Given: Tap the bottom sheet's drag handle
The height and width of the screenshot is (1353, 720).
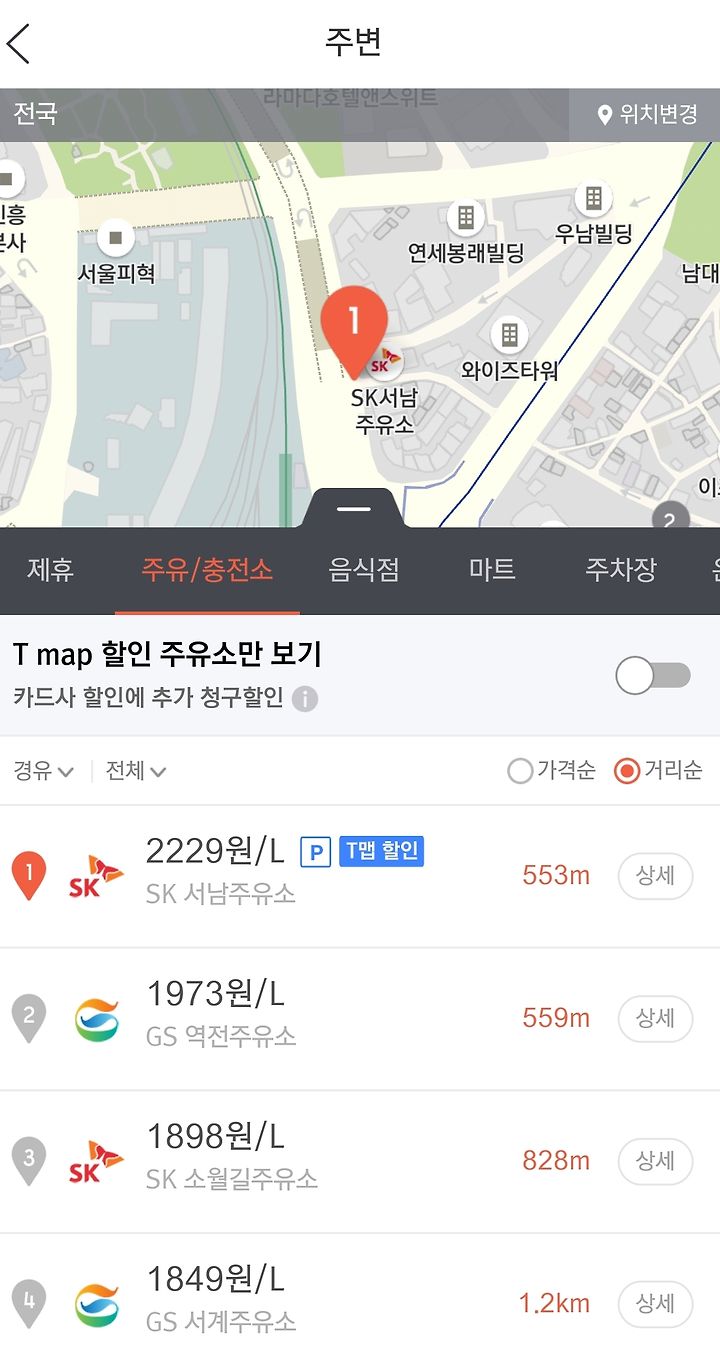Looking at the screenshot, I should tap(354, 508).
